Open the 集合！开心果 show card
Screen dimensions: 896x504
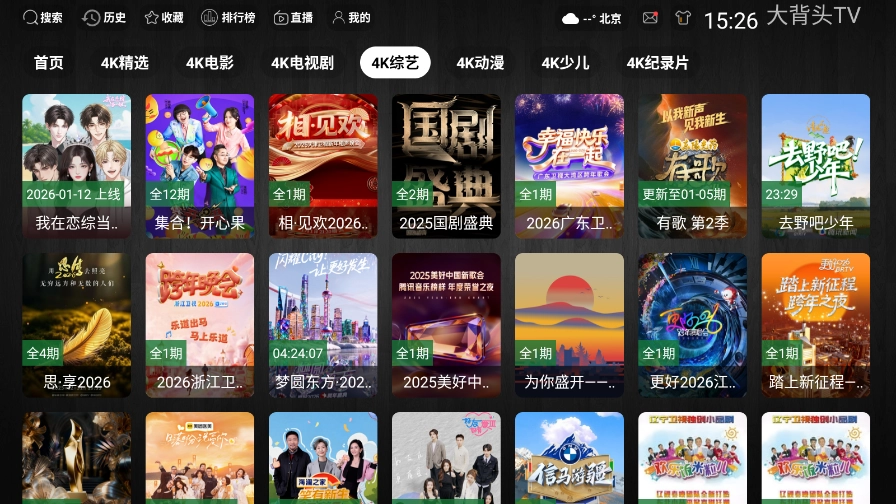coord(200,165)
